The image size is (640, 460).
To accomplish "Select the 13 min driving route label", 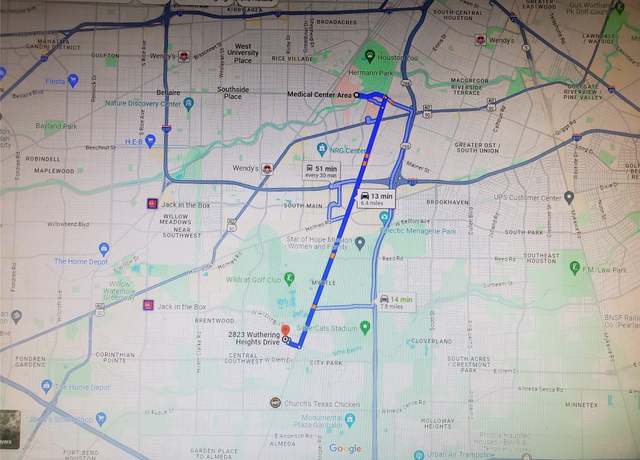I will (376, 197).
